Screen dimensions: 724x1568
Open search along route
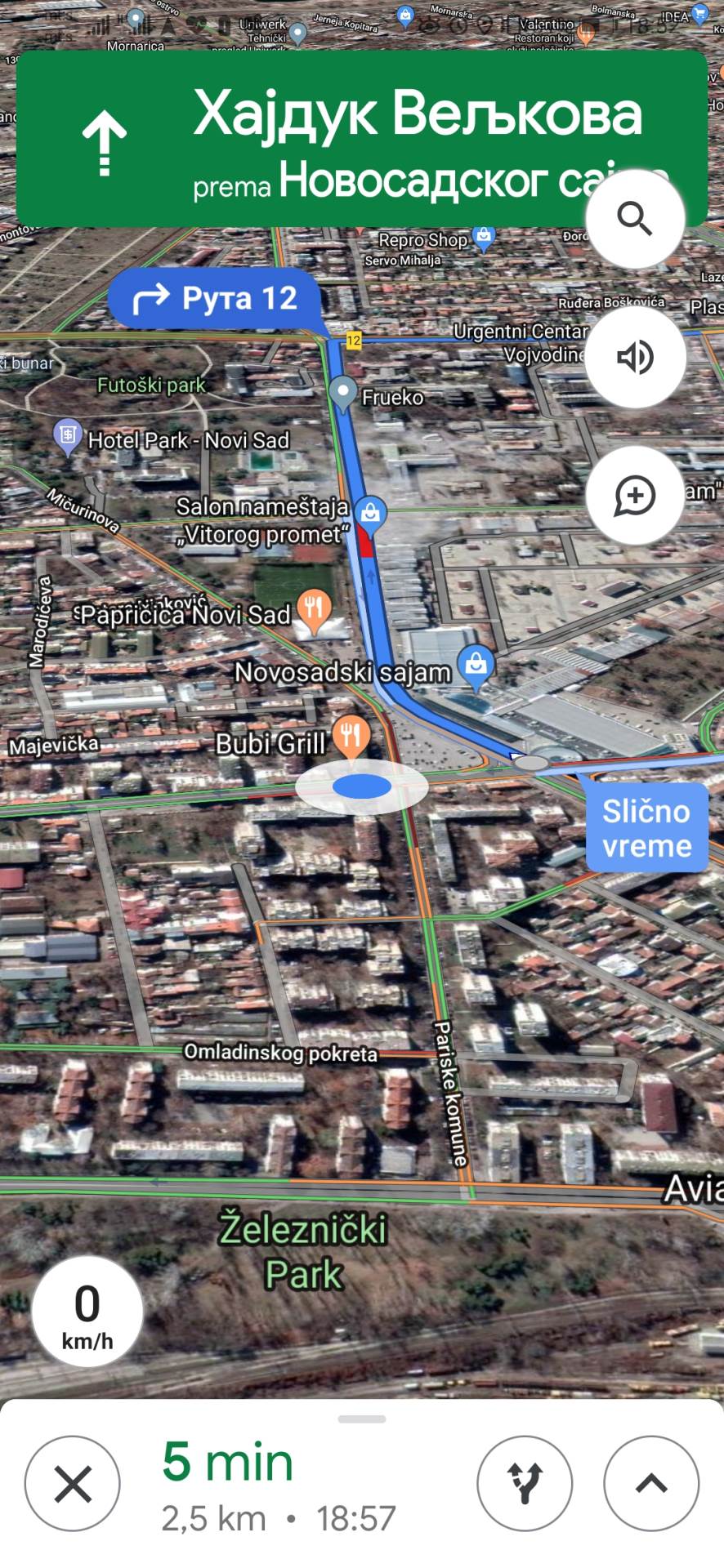click(x=634, y=219)
